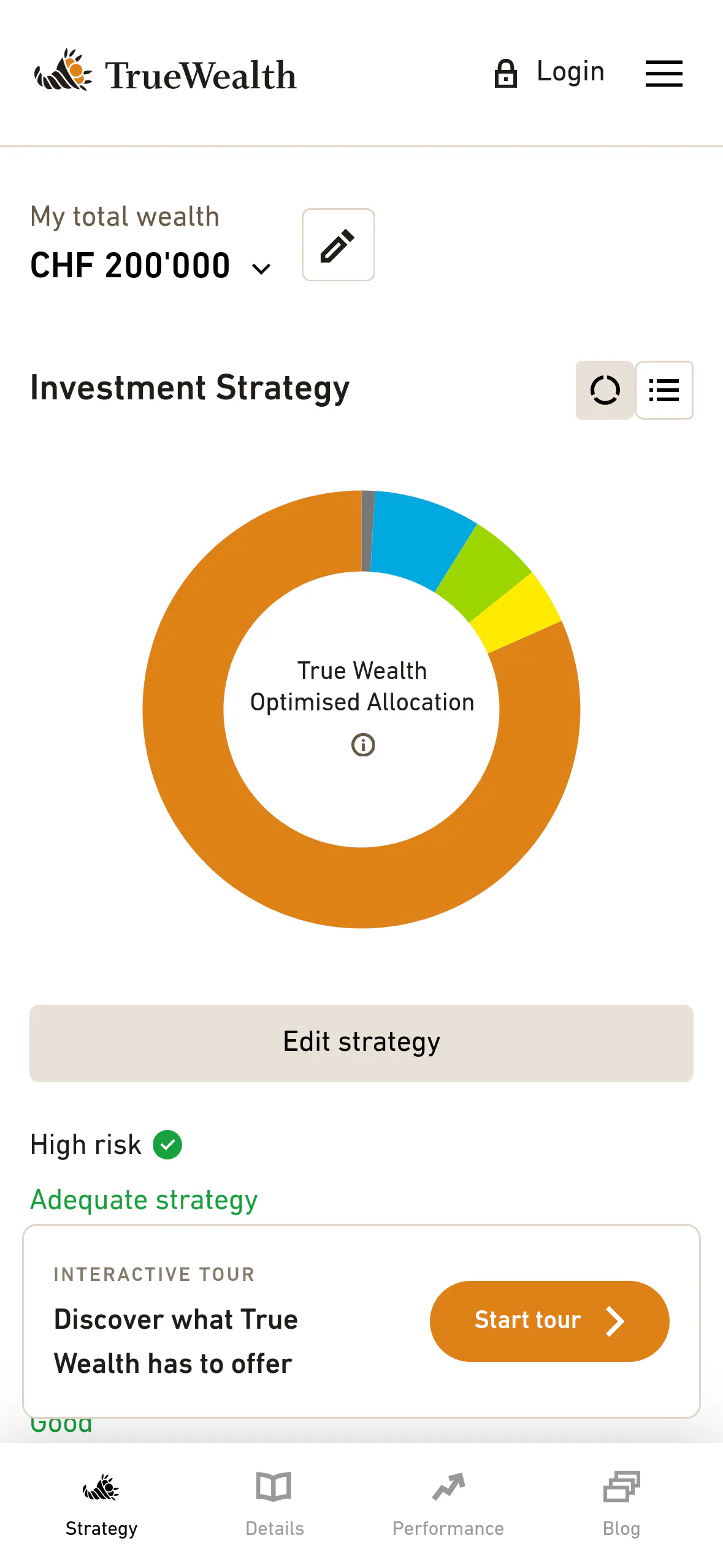The width and height of the screenshot is (723, 1568).
Task: Edit total wealth with pencil icon
Action: pos(338,245)
